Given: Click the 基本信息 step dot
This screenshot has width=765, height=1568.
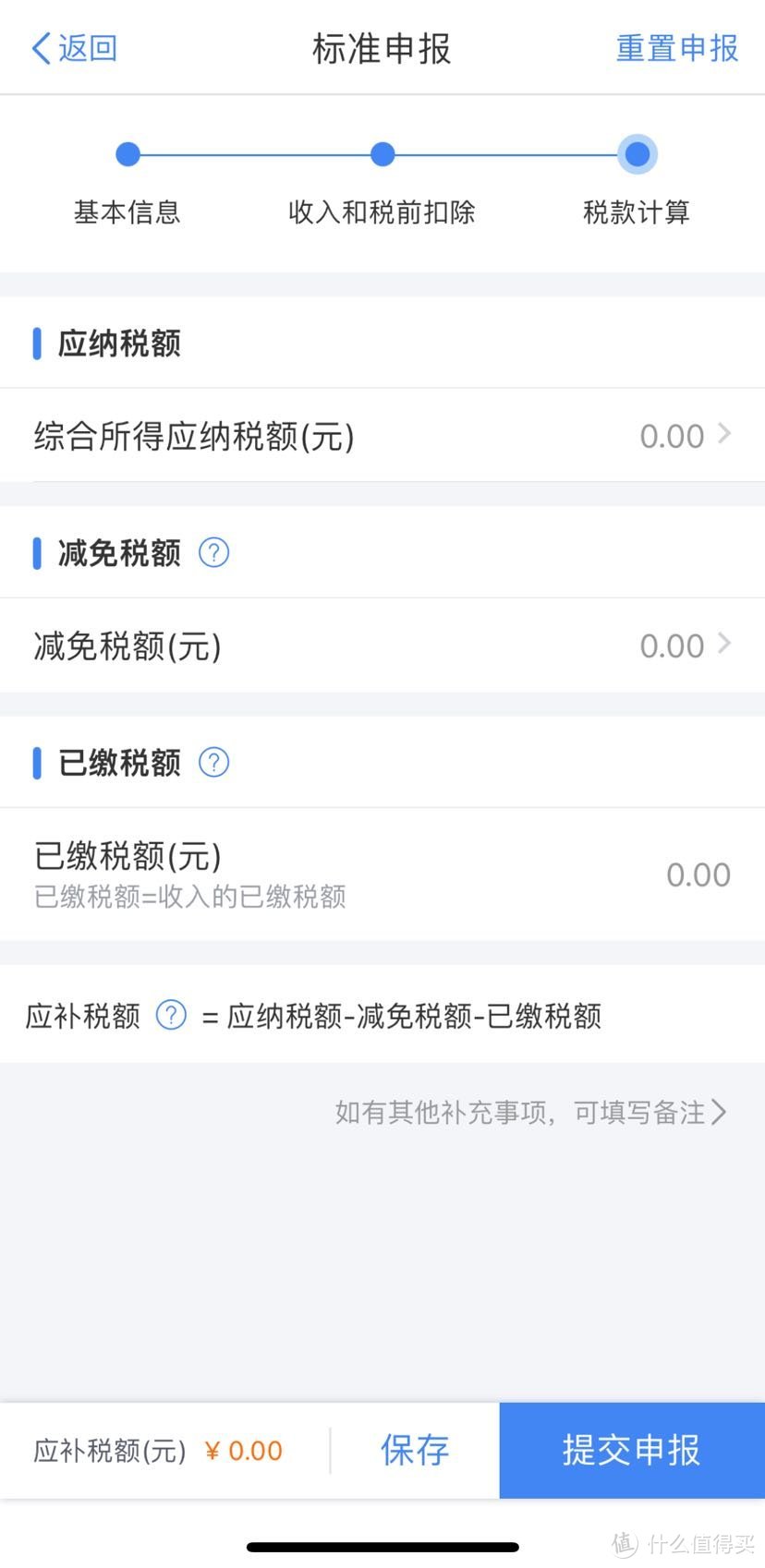Looking at the screenshot, I should pos(127,154).
